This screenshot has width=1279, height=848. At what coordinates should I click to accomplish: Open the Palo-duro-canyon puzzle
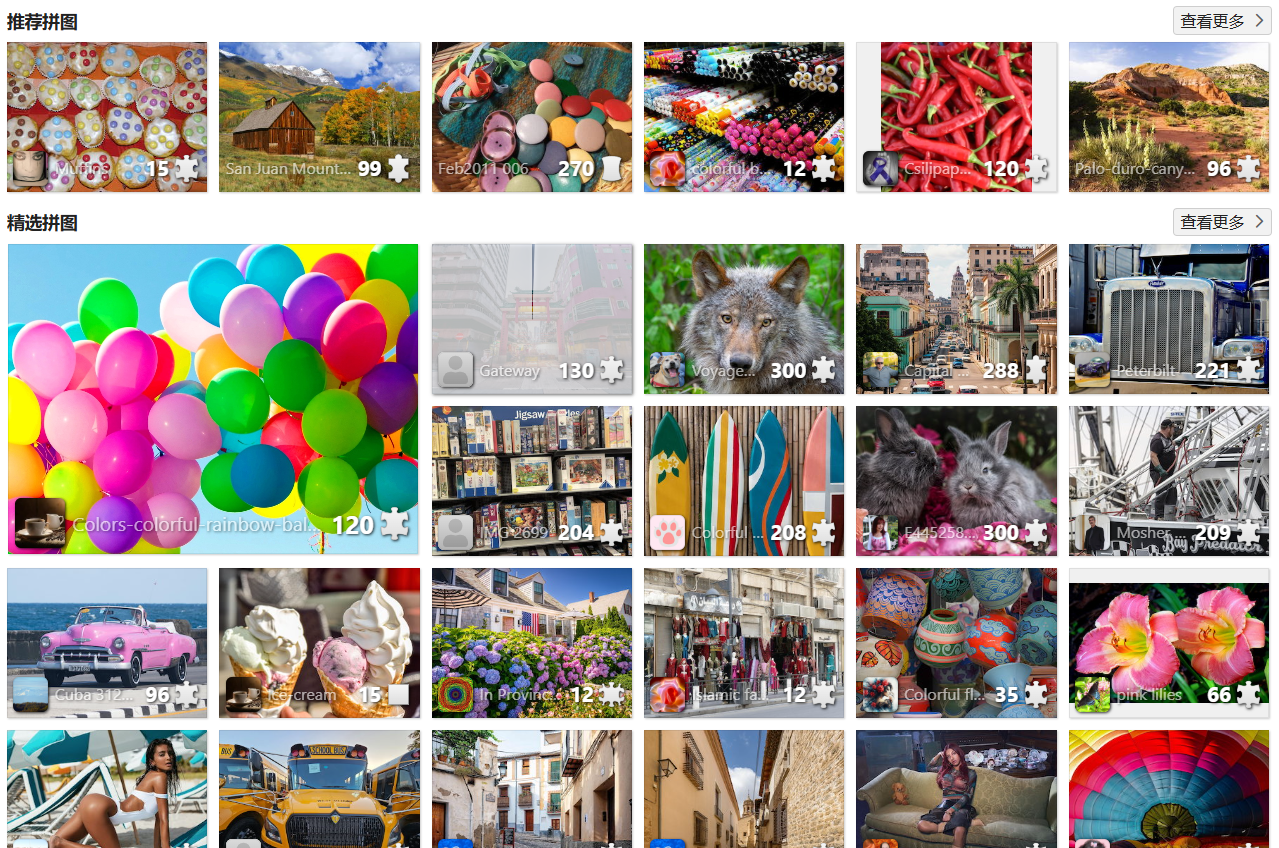click(x=1168, y=116)
